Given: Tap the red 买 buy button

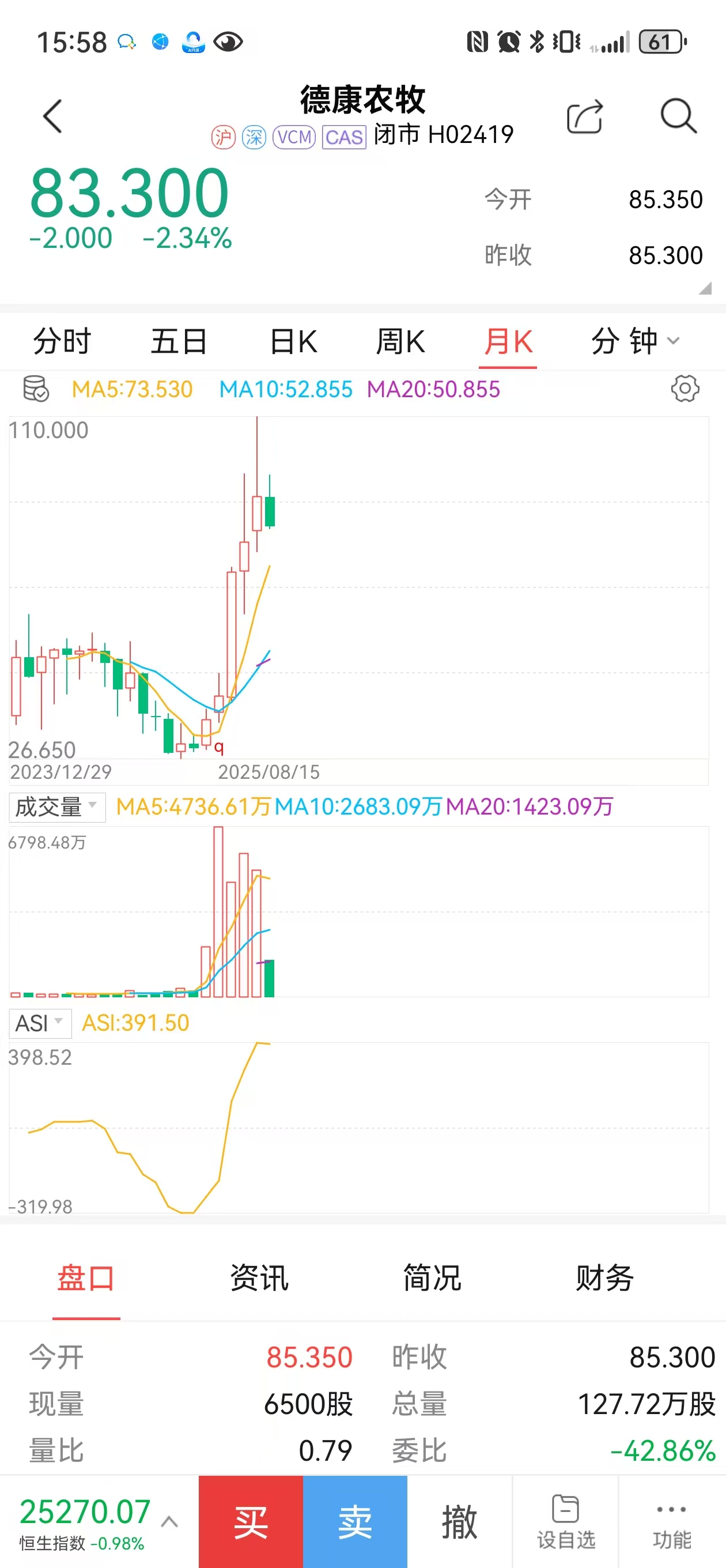Looking at the screenshot, I should (251, 1521).
